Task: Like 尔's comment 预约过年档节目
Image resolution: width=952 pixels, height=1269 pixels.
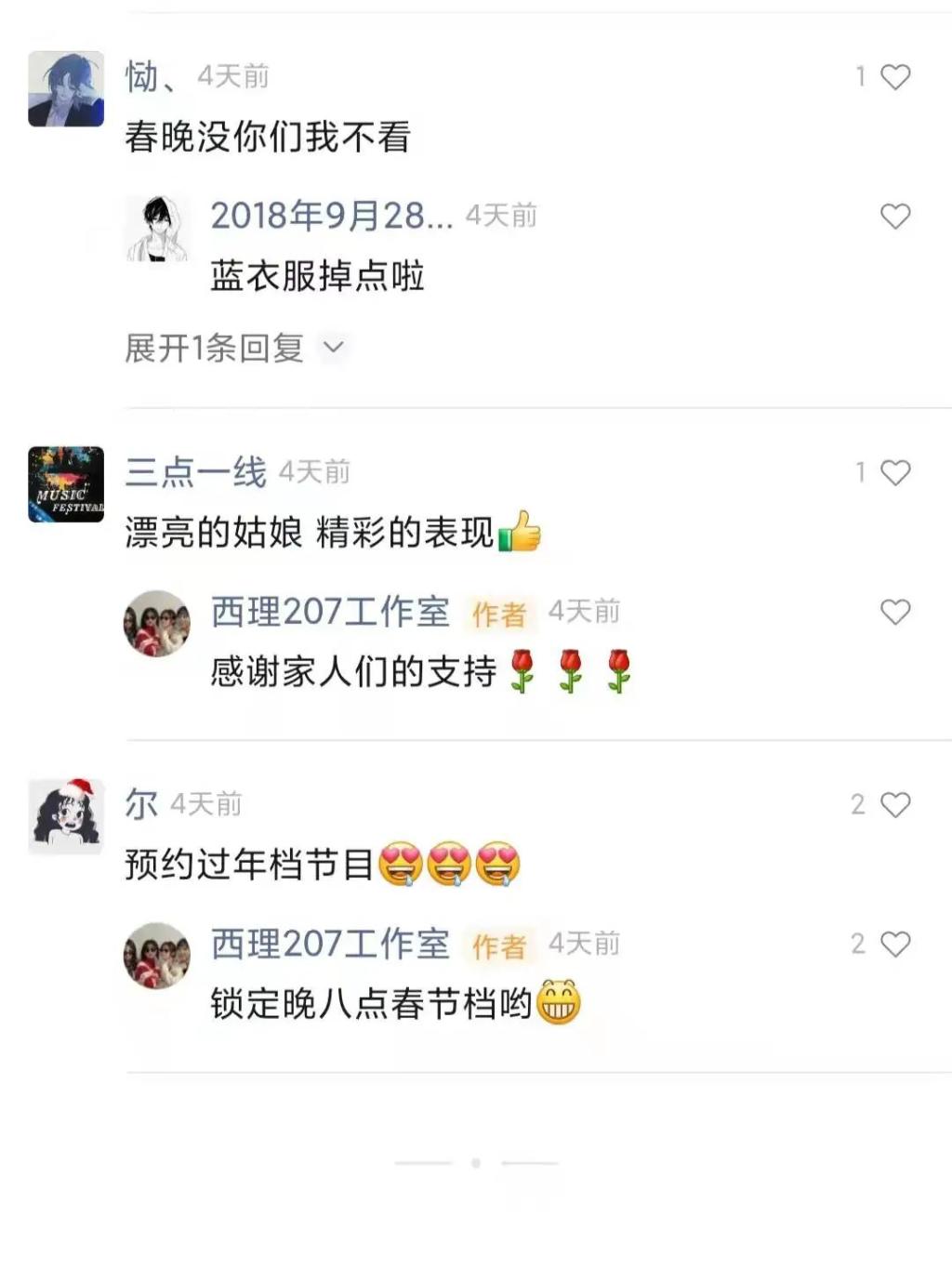Action: 894,804
